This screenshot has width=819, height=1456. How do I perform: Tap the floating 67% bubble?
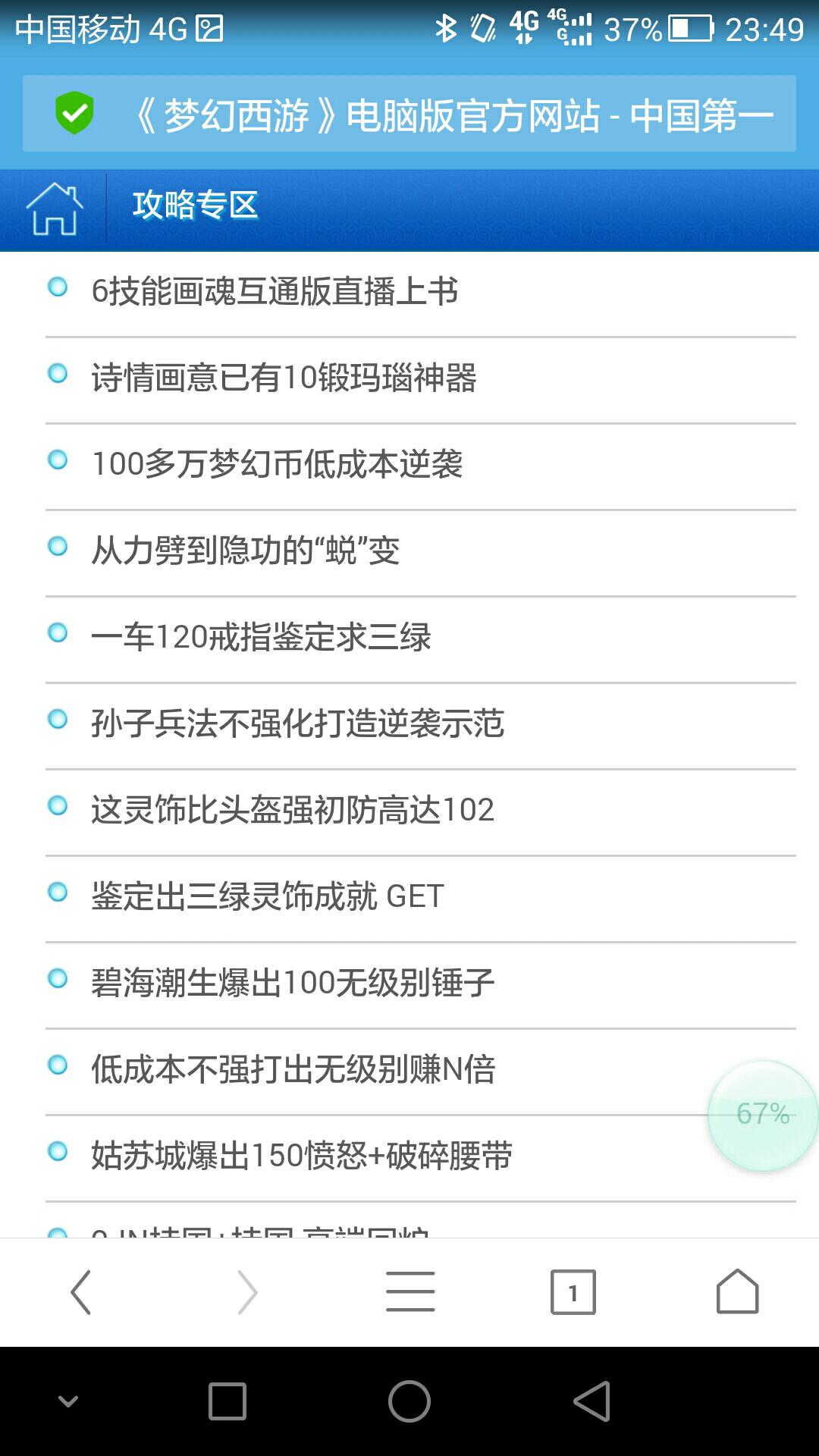pyautogui.click(x=762, y=1115)
